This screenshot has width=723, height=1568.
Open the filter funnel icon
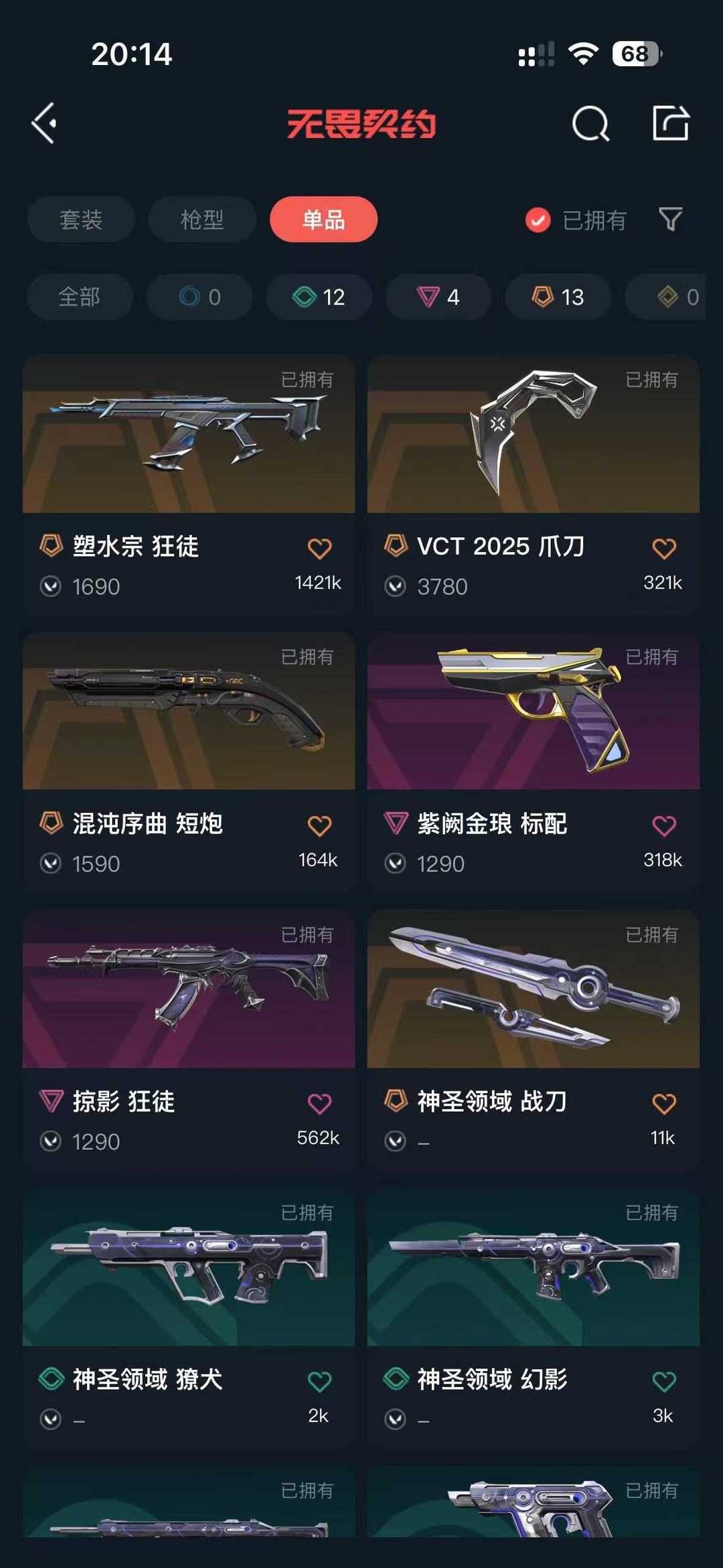[671, 219]
